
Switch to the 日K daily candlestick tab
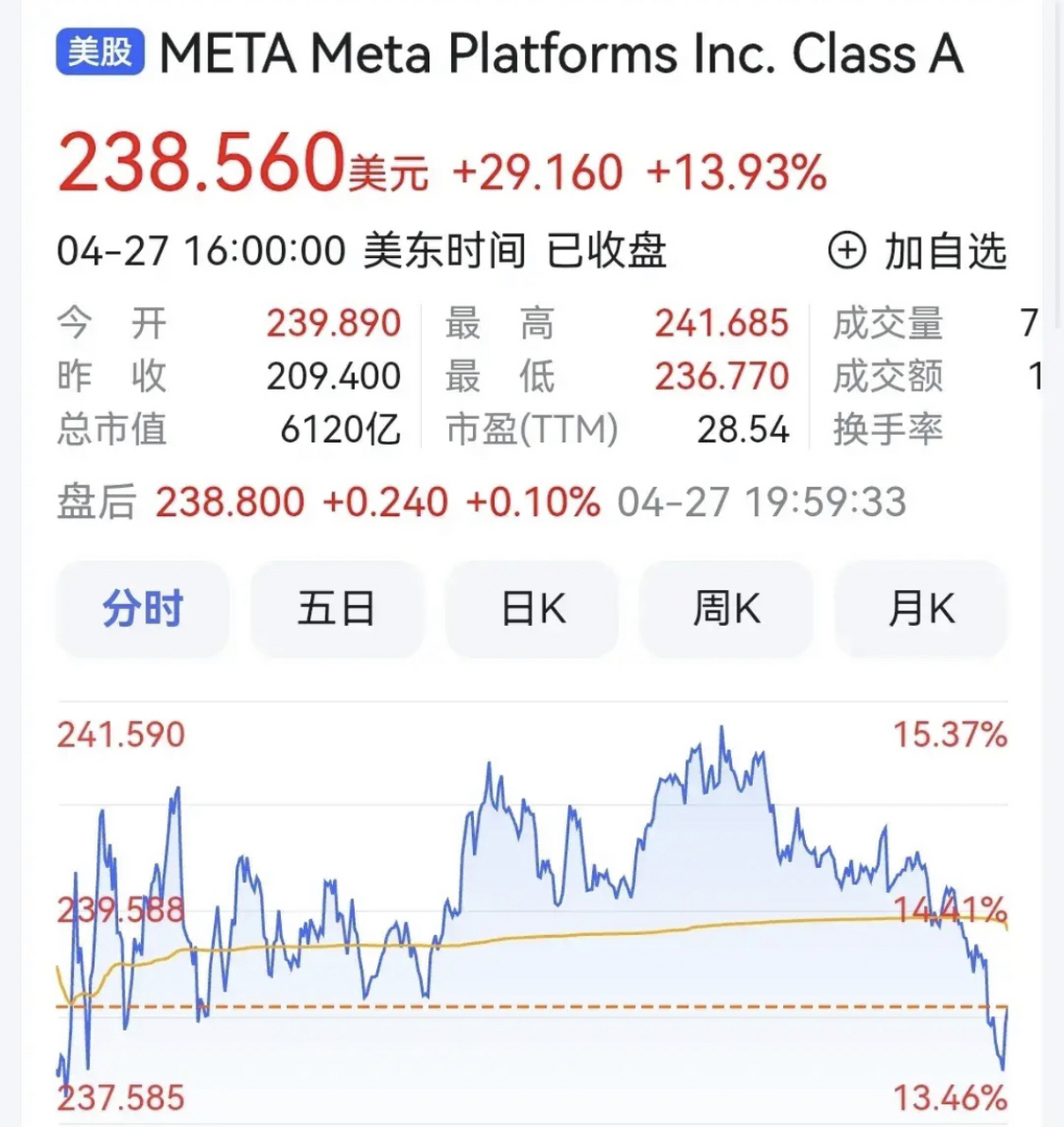click(532, 608)
